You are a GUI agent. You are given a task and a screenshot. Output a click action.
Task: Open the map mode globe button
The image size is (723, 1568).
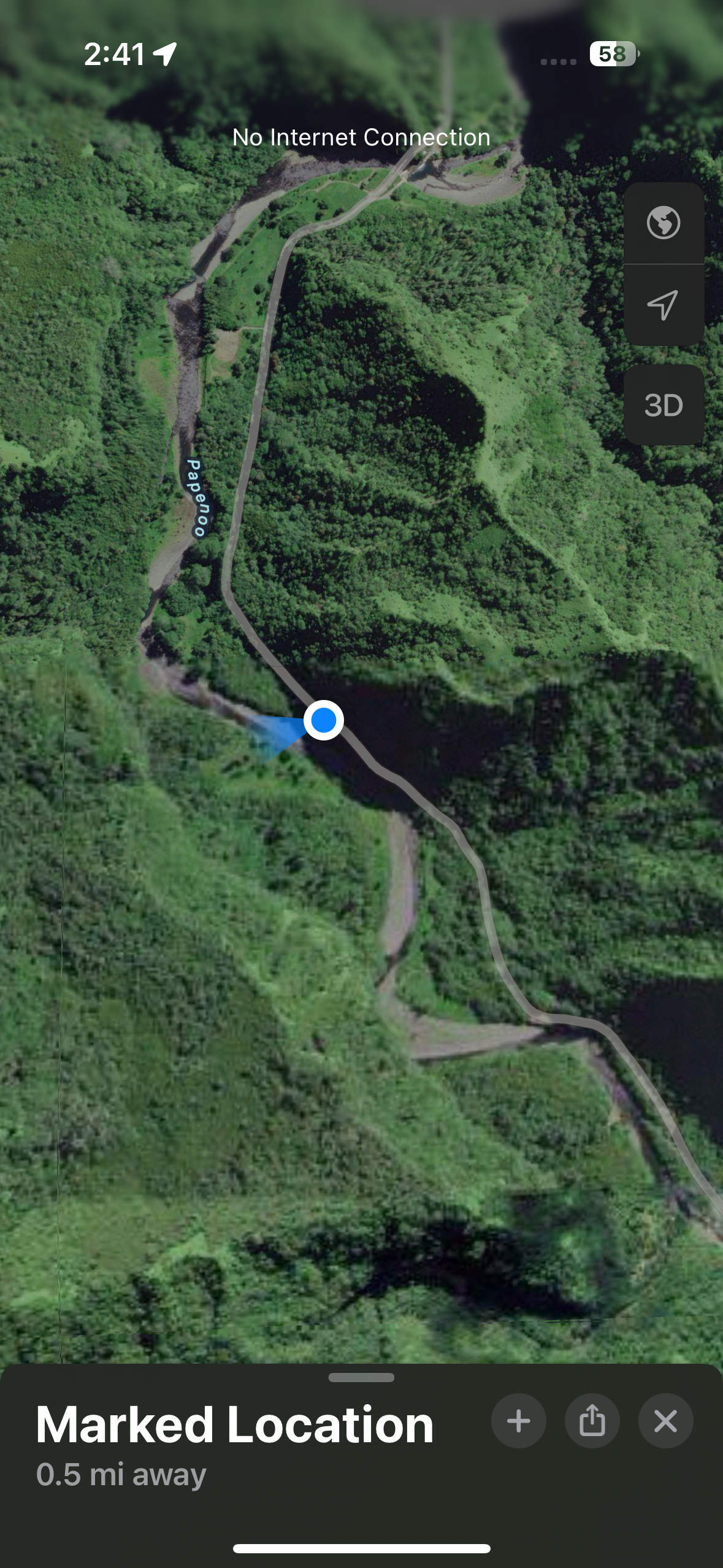(664, 223)
